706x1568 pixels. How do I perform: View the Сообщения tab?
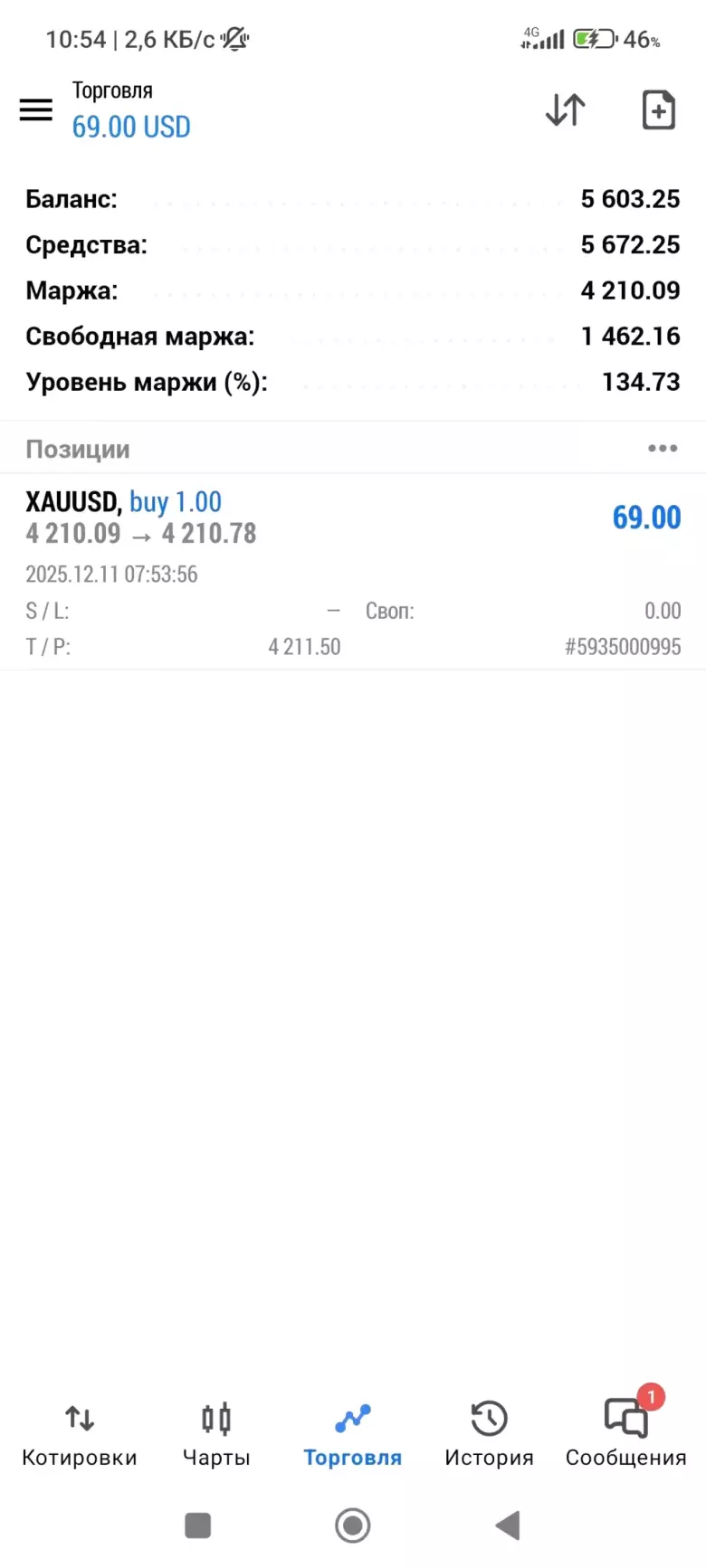(625, 1434)
